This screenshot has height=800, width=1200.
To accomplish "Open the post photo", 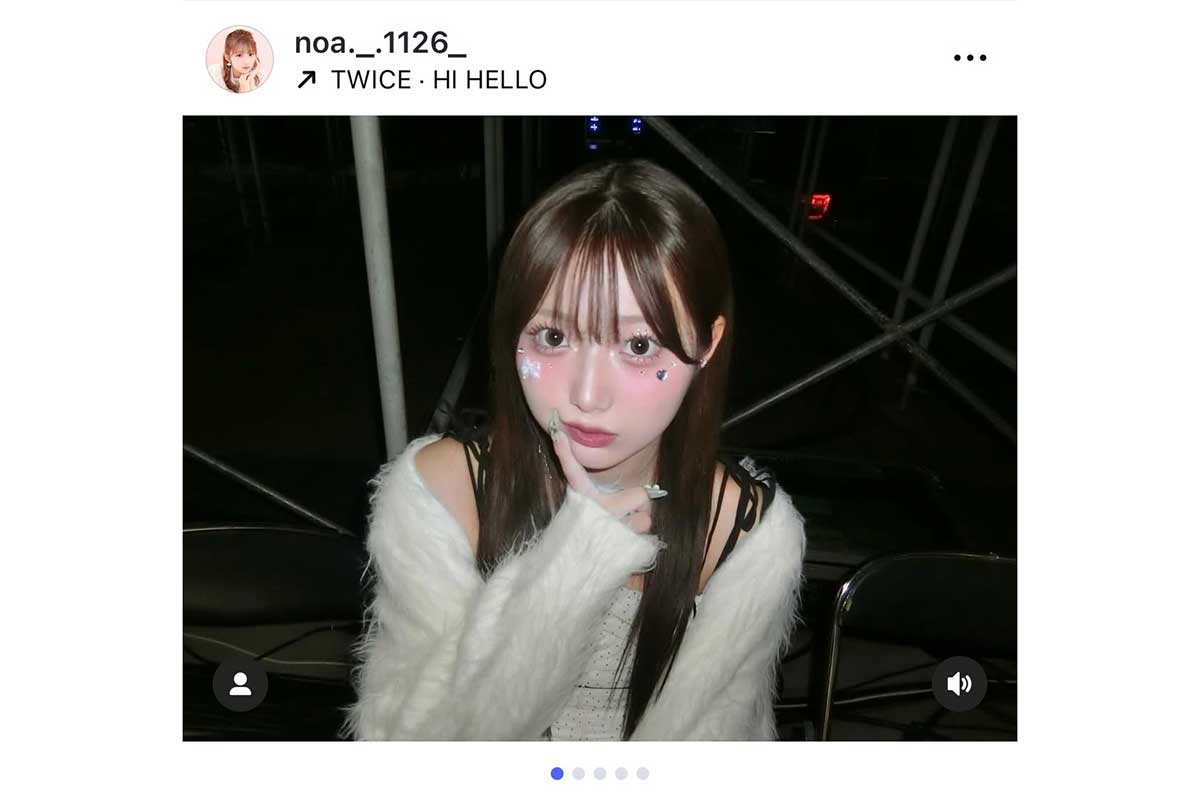I will 599,428.
